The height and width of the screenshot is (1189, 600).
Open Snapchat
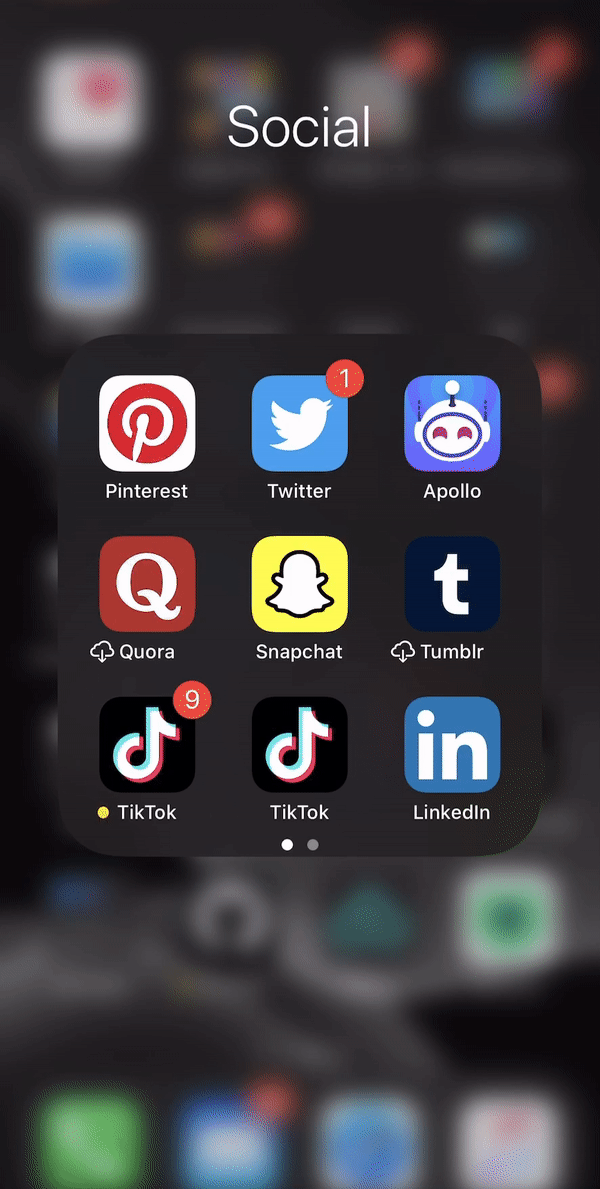[299, 584]
